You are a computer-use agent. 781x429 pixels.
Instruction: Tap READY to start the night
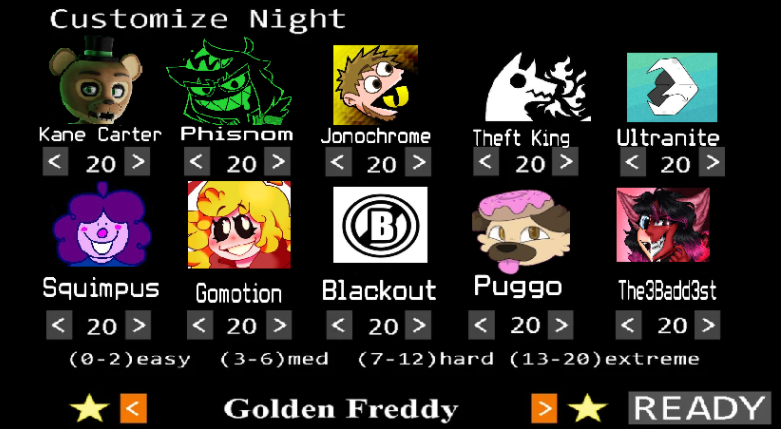[x=700, y=408]
